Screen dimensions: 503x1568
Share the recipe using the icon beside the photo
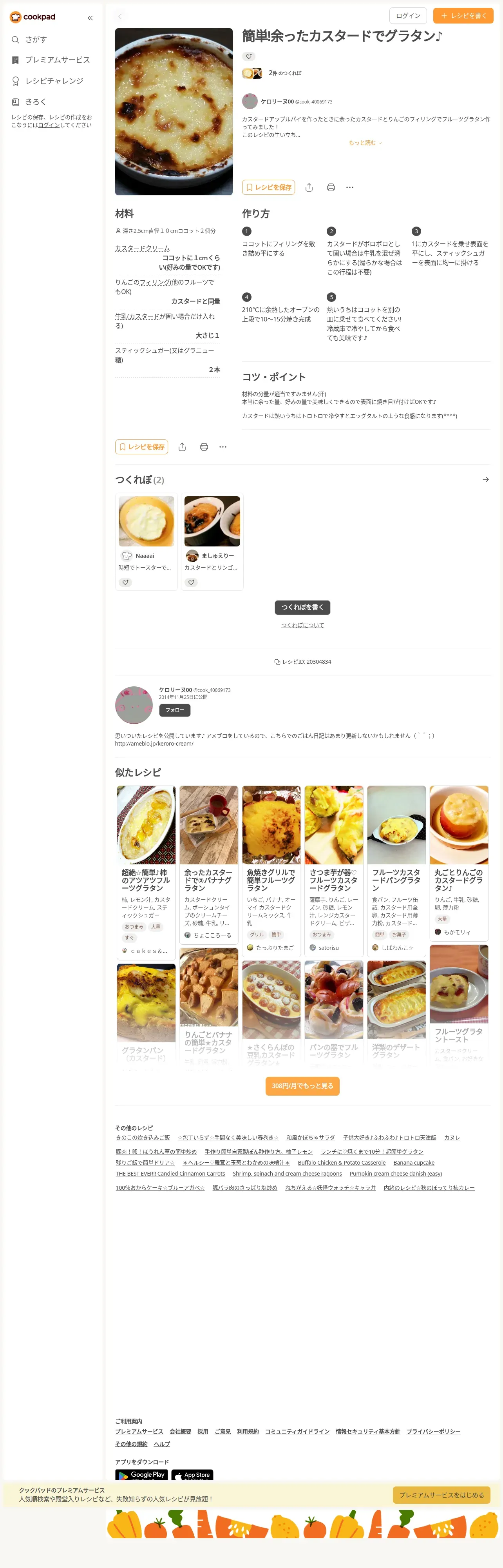309,187
